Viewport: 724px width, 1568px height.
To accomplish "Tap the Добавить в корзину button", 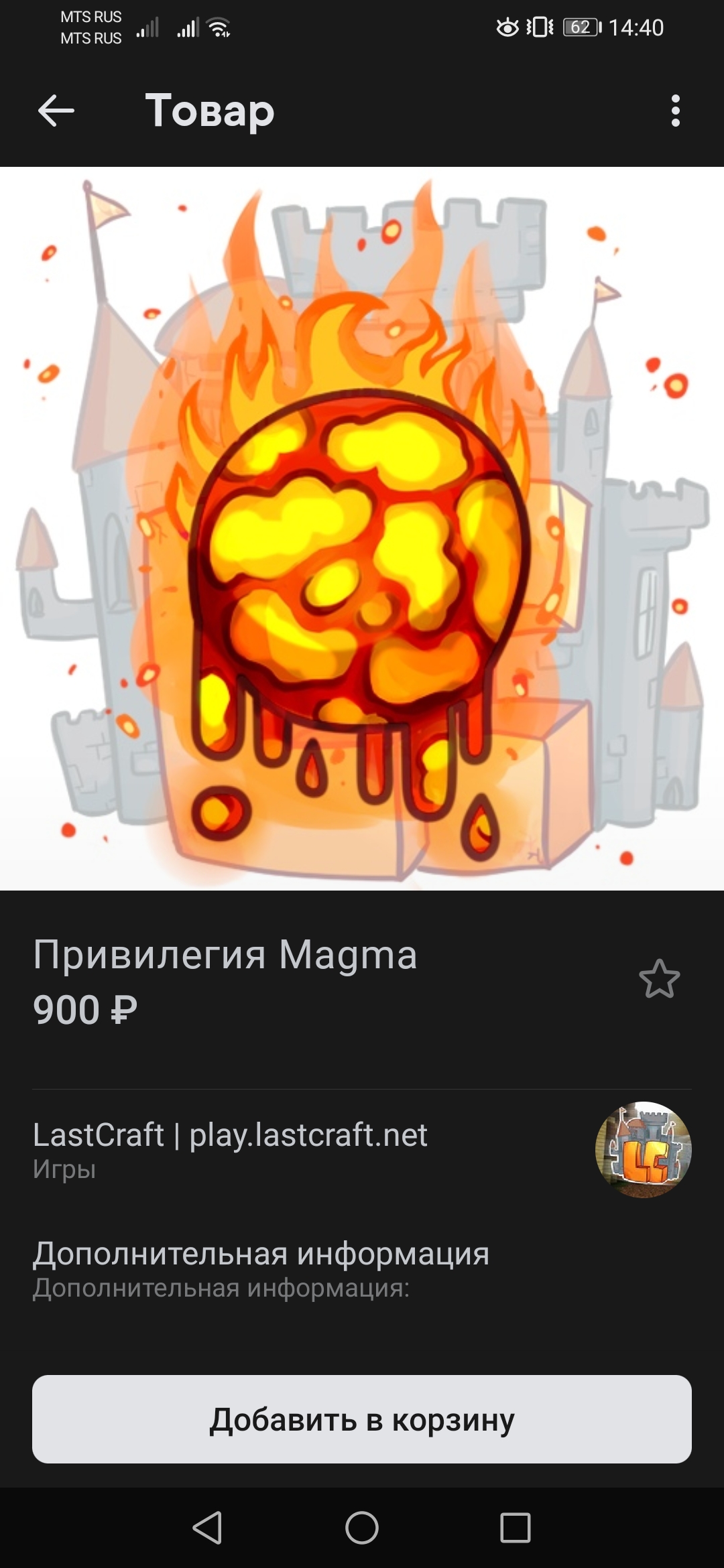I will click(362, 1419).
